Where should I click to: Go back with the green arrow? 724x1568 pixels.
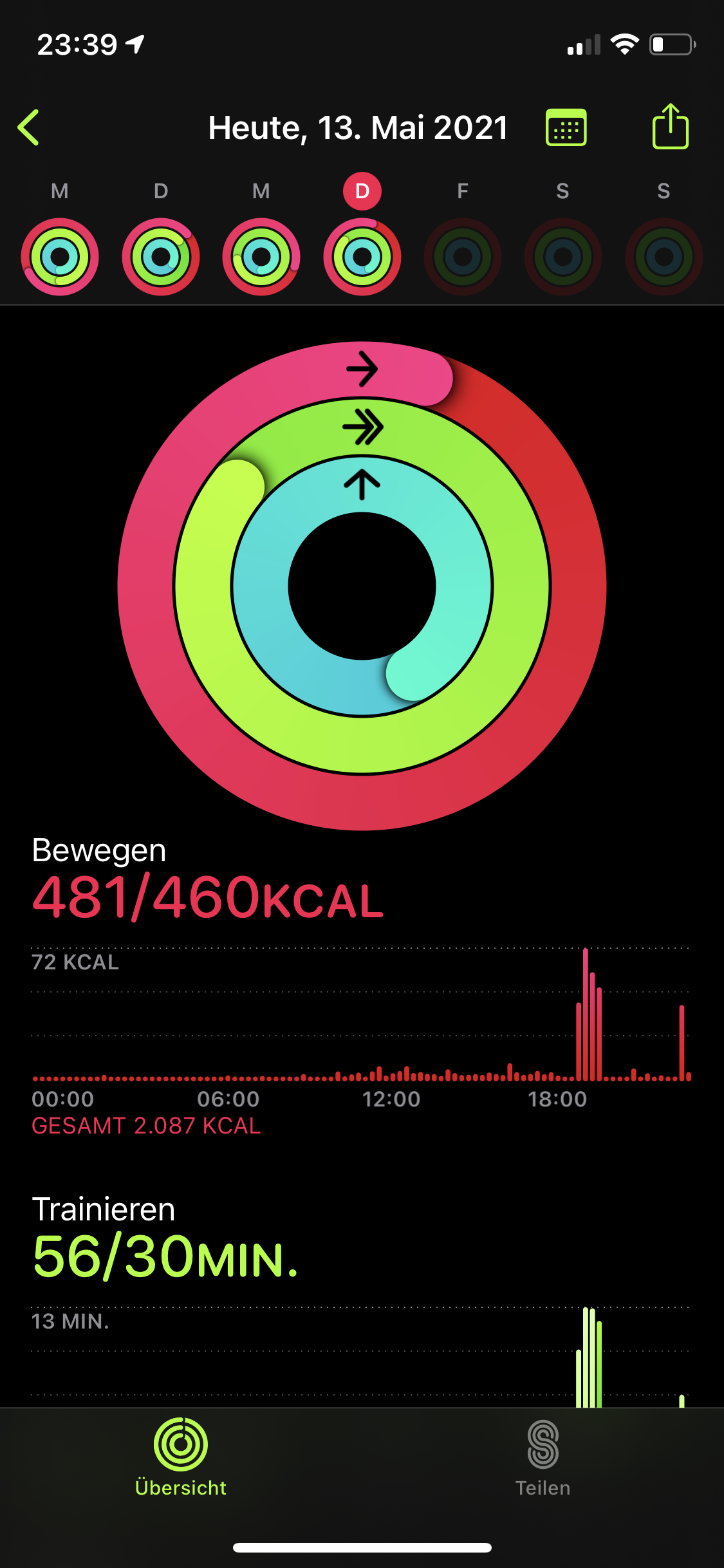click(x=29, y=127)
